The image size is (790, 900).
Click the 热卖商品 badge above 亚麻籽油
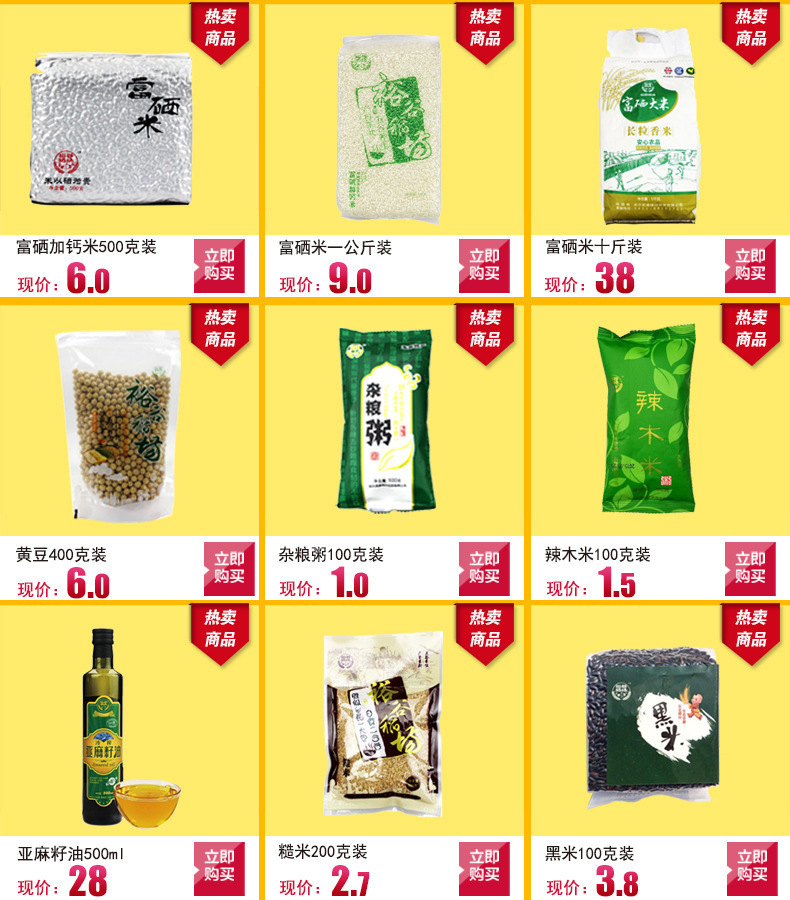point(219,625)
